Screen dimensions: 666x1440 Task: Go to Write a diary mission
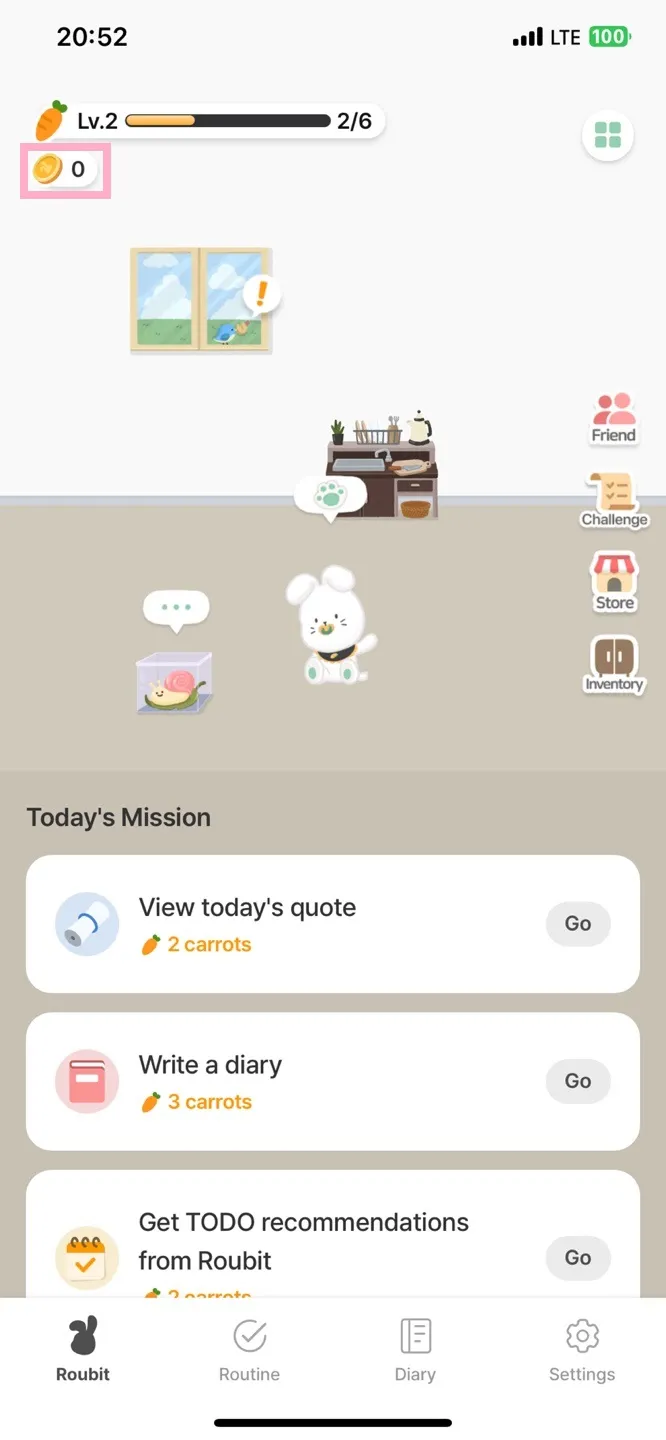[578, 1081]
